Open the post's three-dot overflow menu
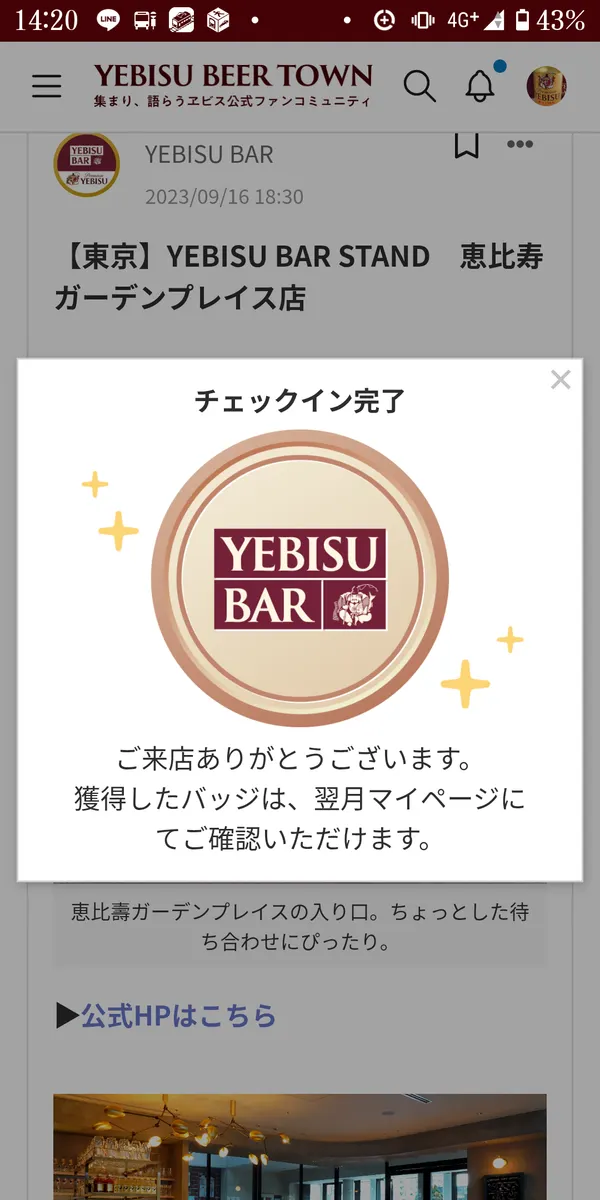The width and height of the screenshot is (600, 1200). tap(520, 146)
